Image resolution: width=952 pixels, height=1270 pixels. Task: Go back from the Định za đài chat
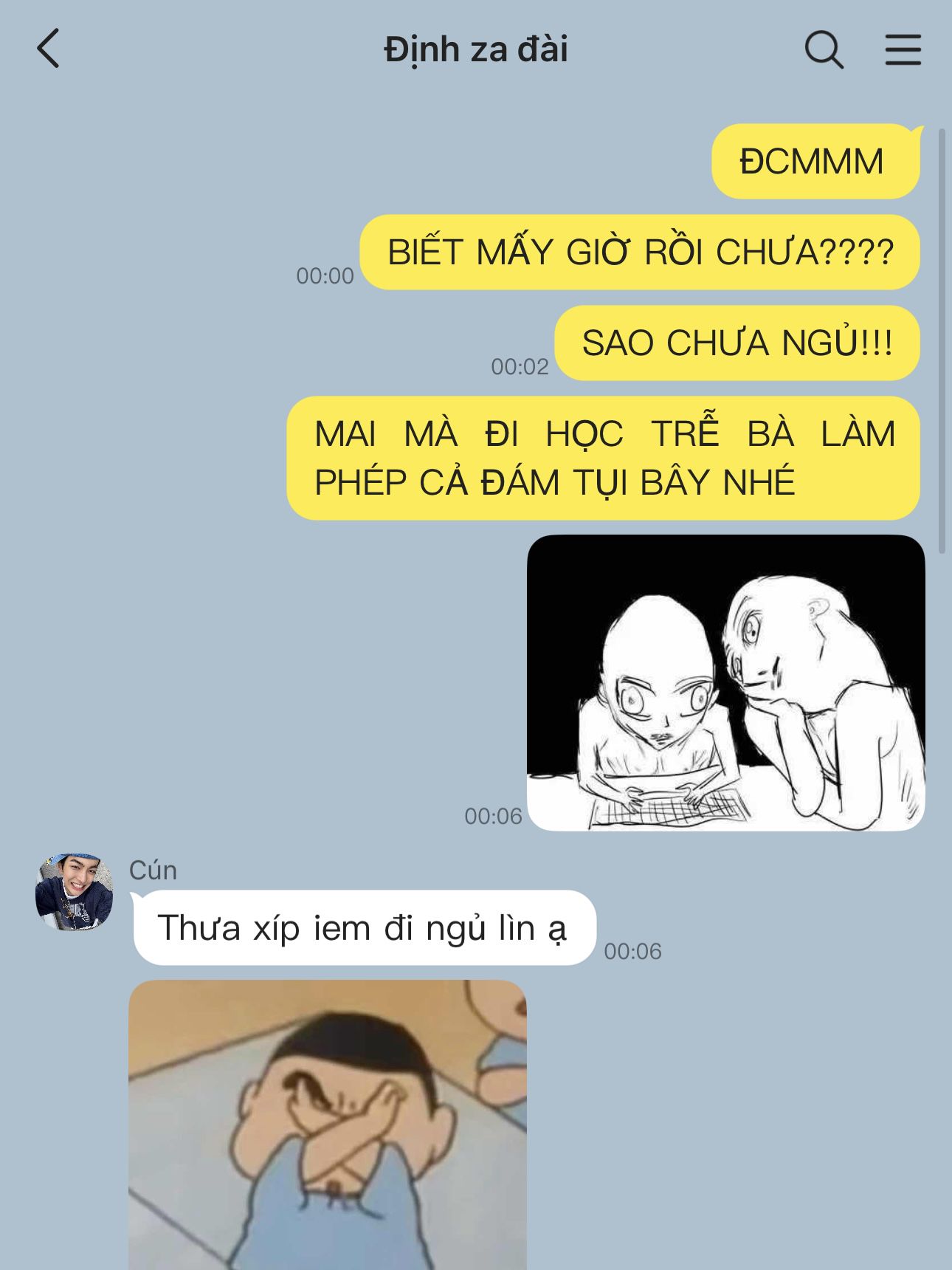(x=49, y=49)
